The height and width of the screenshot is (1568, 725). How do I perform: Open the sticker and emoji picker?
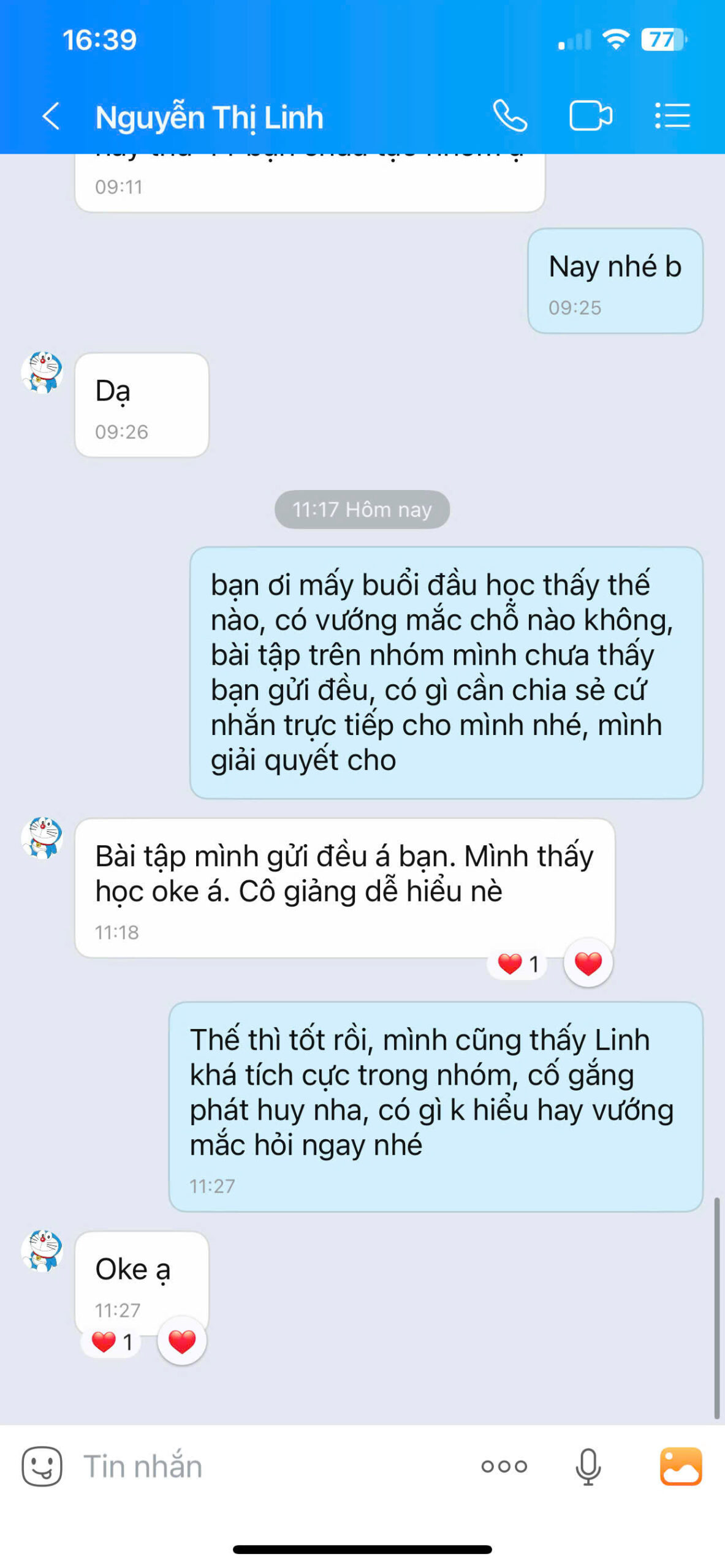pyautogui.click(x=42, y=1466)
